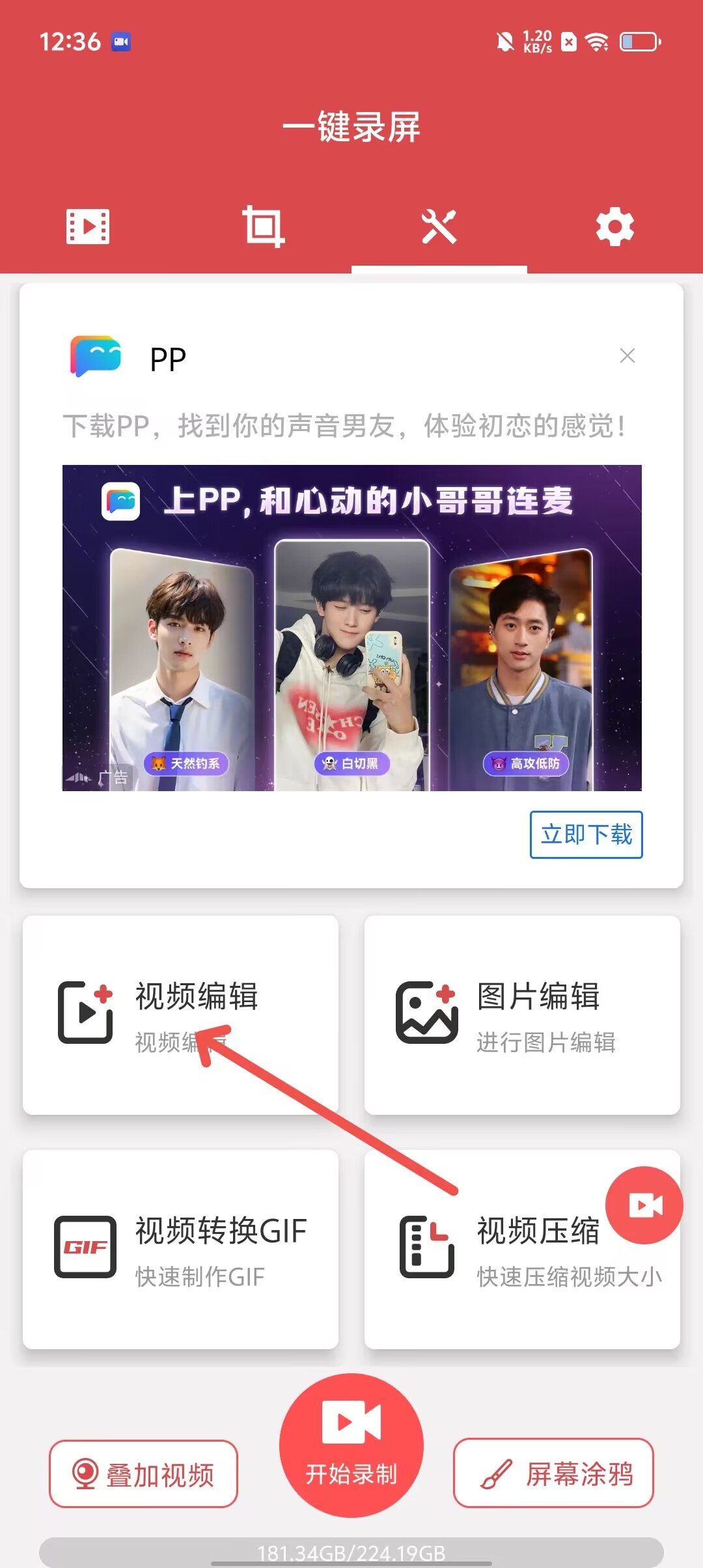703x1568 pixels.
Task: Dismiss the PP advertisement card
Action: click(x=627, y=356)
